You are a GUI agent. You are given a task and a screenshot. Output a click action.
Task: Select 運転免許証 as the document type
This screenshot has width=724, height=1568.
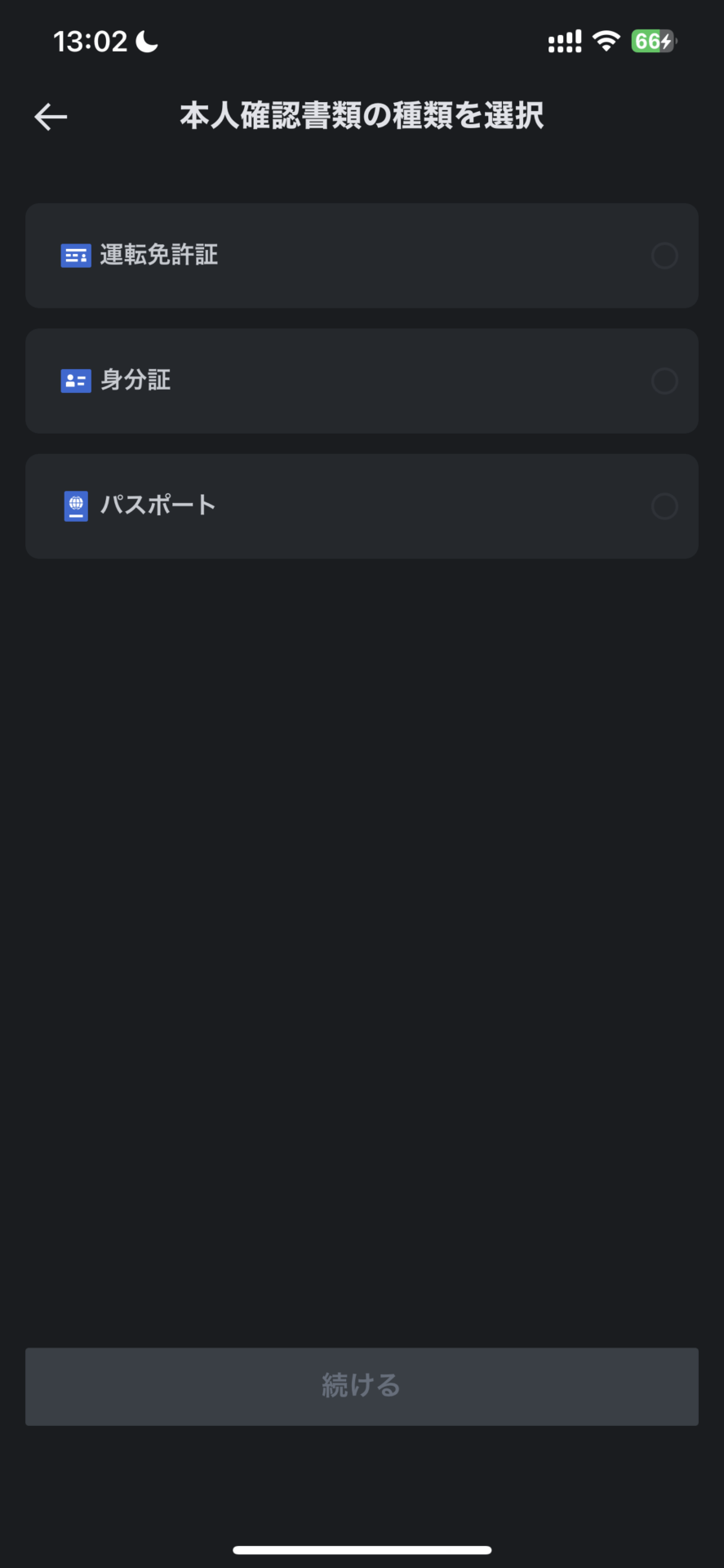362,256
